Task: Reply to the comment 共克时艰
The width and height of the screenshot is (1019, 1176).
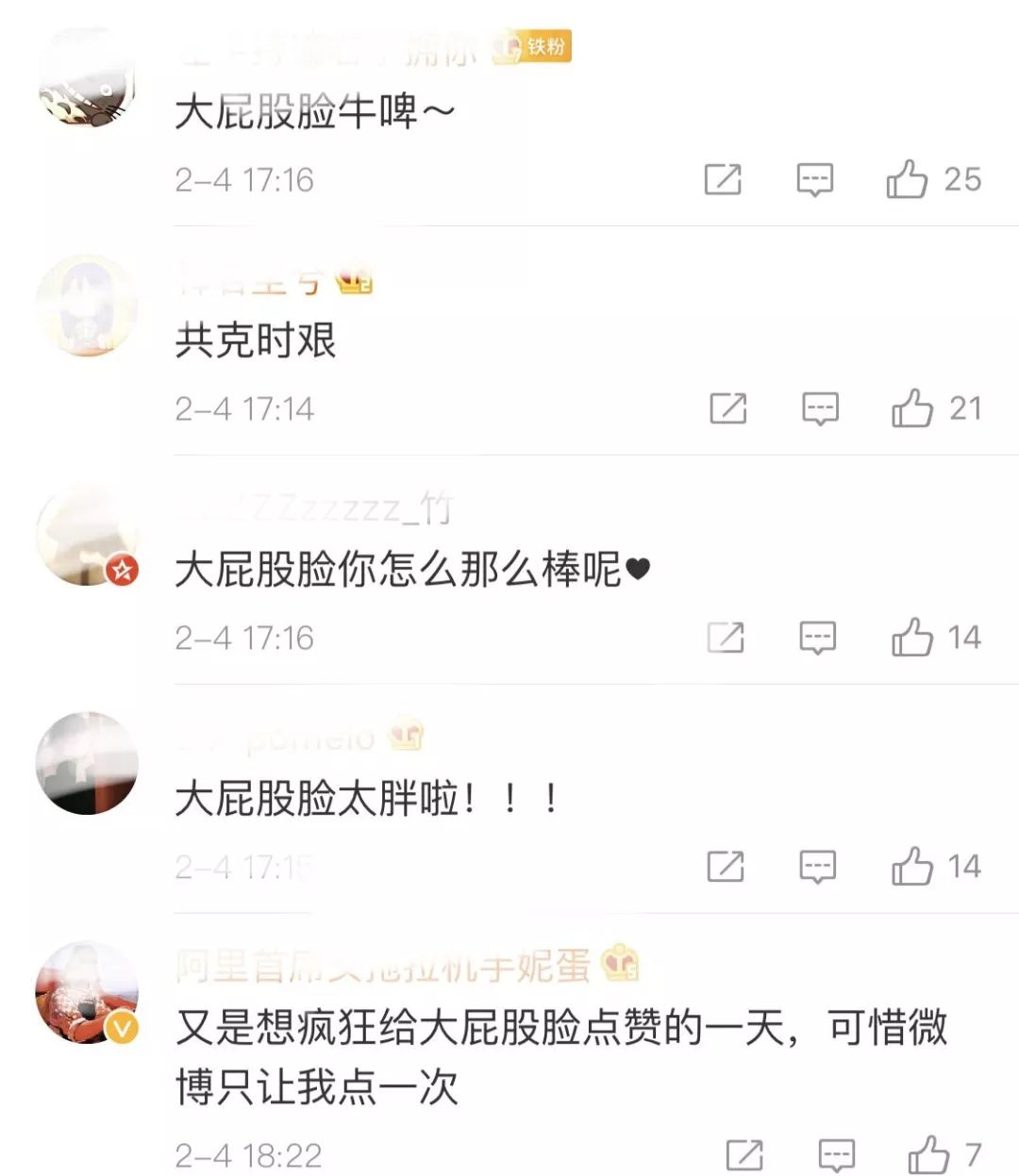Action: (820, 408)
